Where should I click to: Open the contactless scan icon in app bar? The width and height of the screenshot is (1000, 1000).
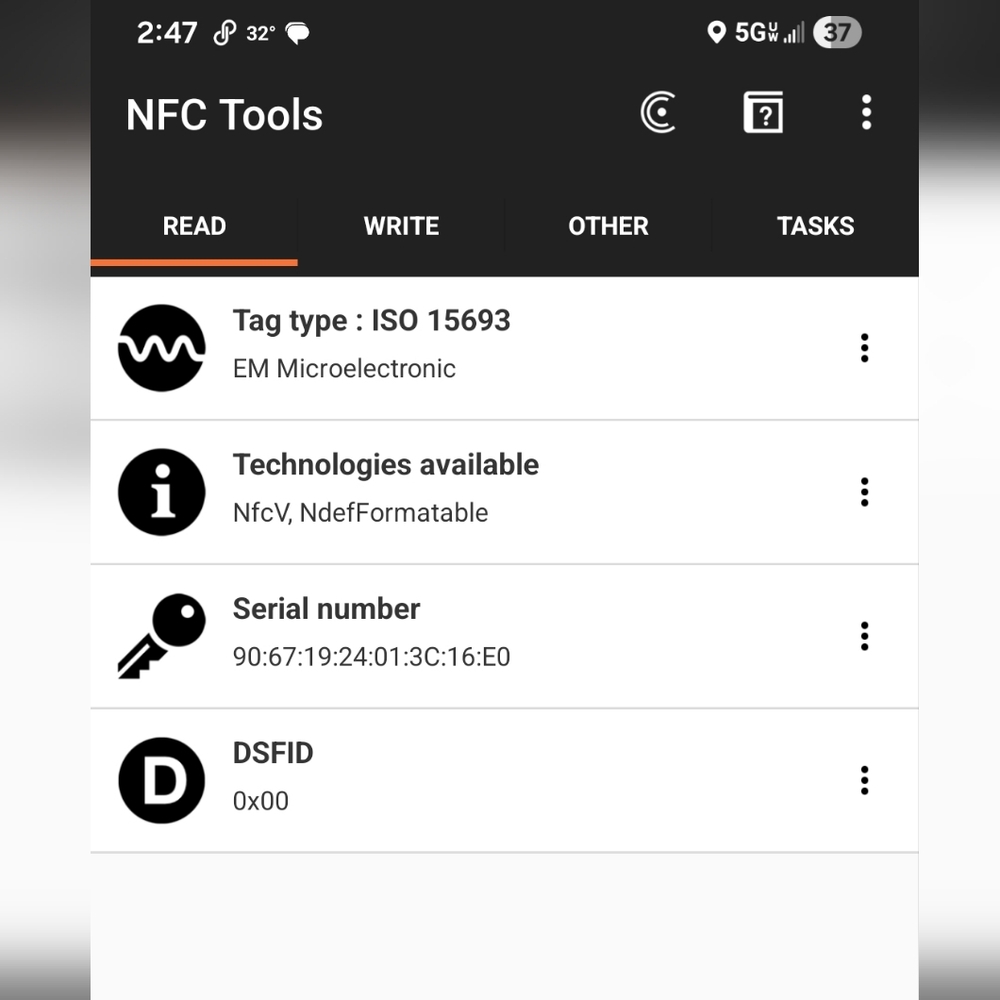click(658, 113)
